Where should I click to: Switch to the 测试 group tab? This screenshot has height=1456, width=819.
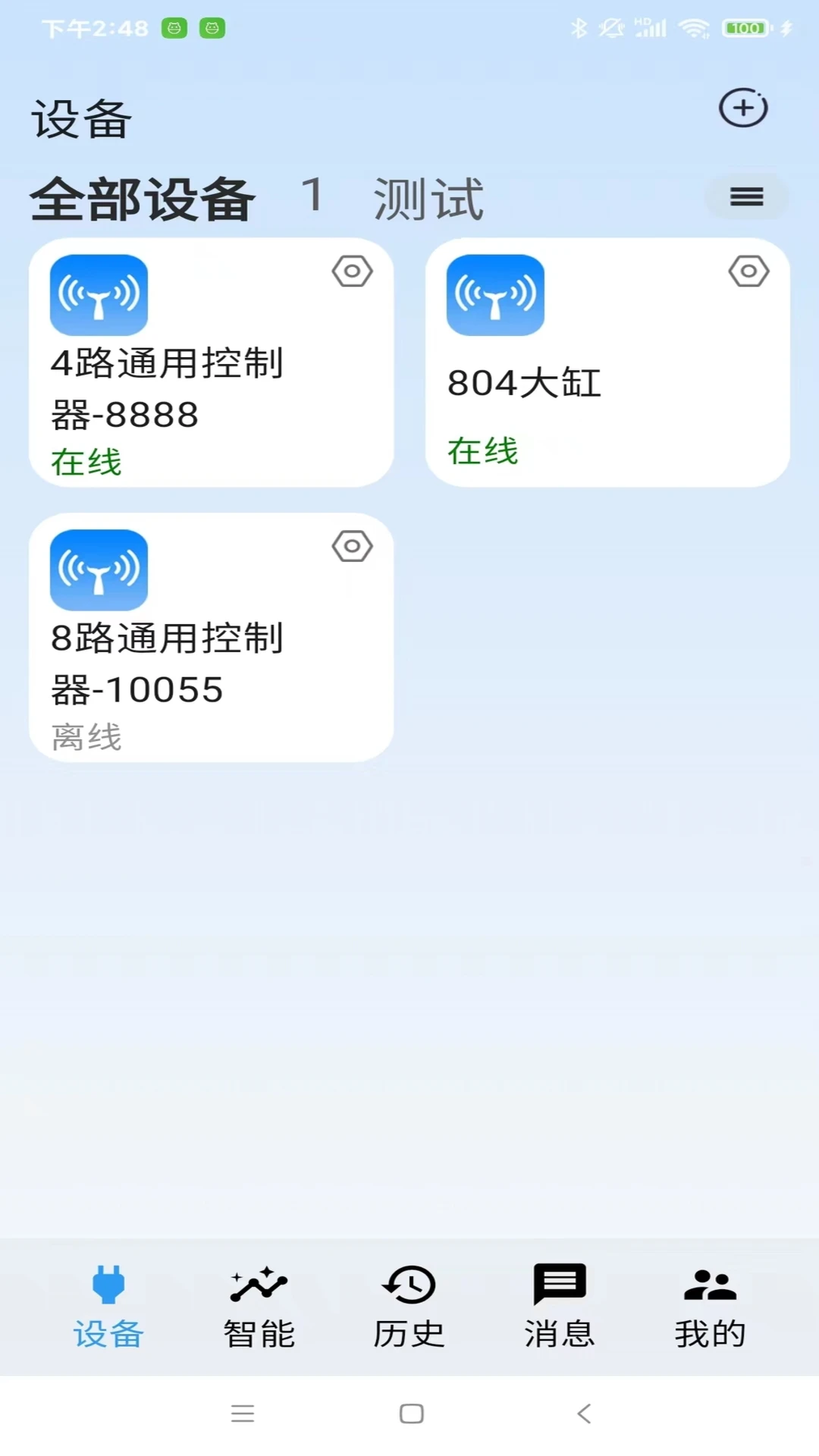click(x=428, y=199)
